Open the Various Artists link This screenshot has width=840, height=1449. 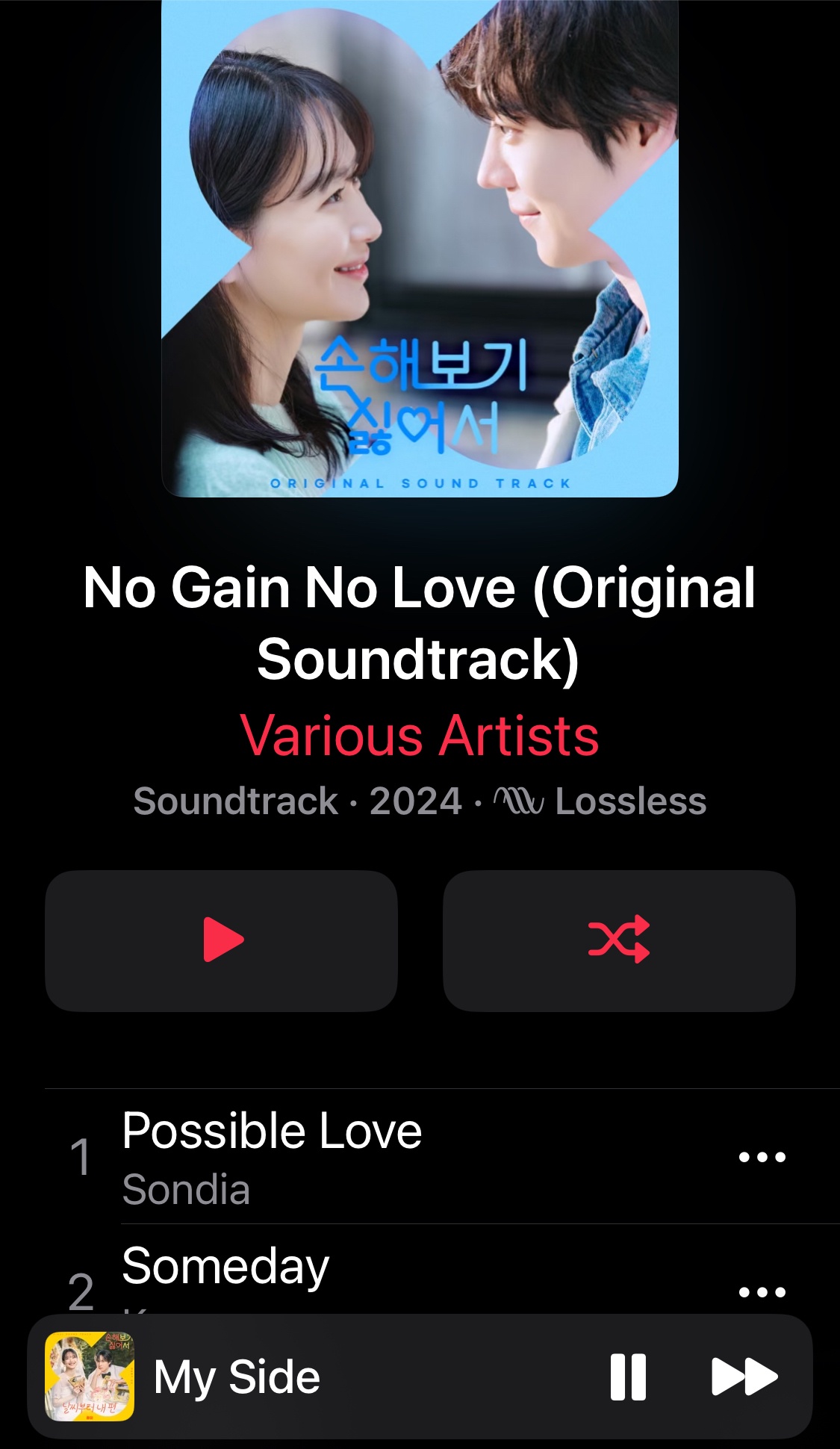pos(420,736)
